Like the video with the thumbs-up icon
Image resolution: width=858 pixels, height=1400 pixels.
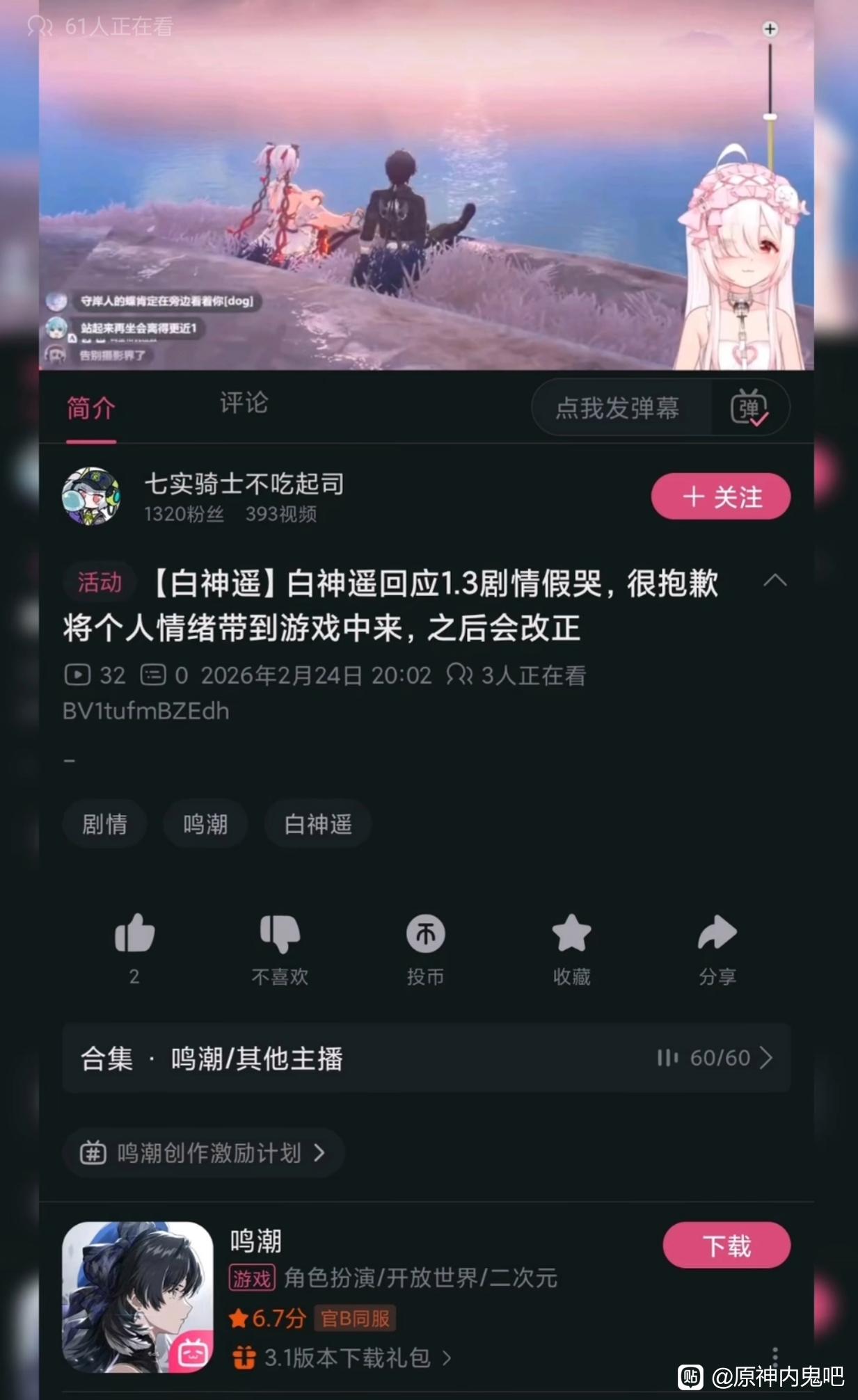[134, 933]
